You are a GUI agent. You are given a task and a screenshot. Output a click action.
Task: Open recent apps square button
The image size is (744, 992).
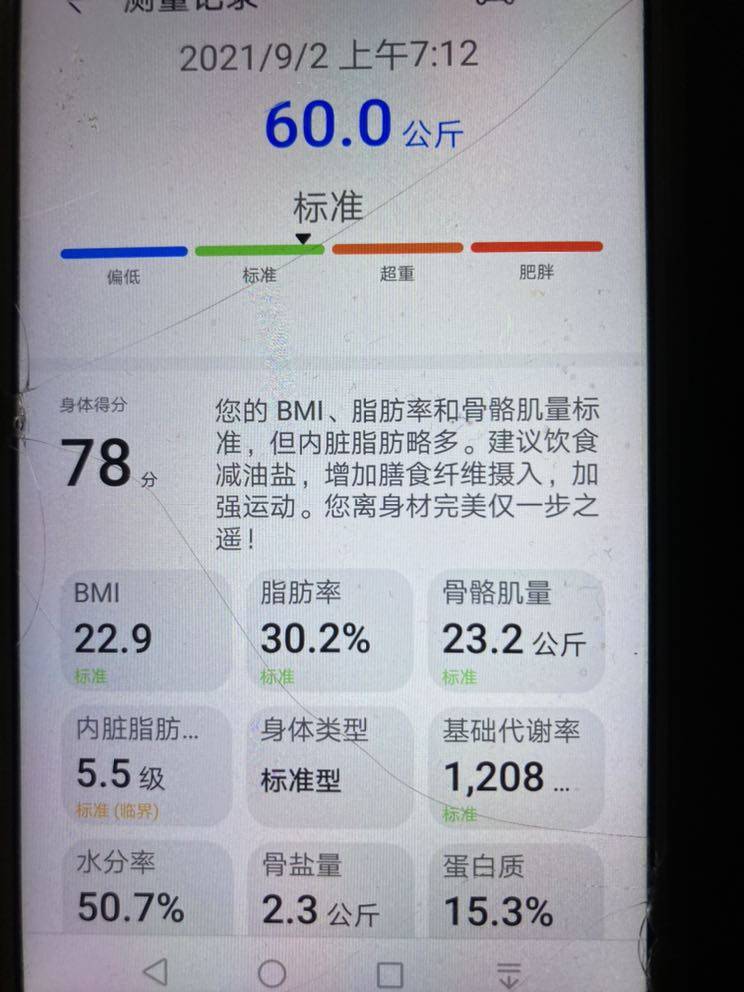point(390,973)
